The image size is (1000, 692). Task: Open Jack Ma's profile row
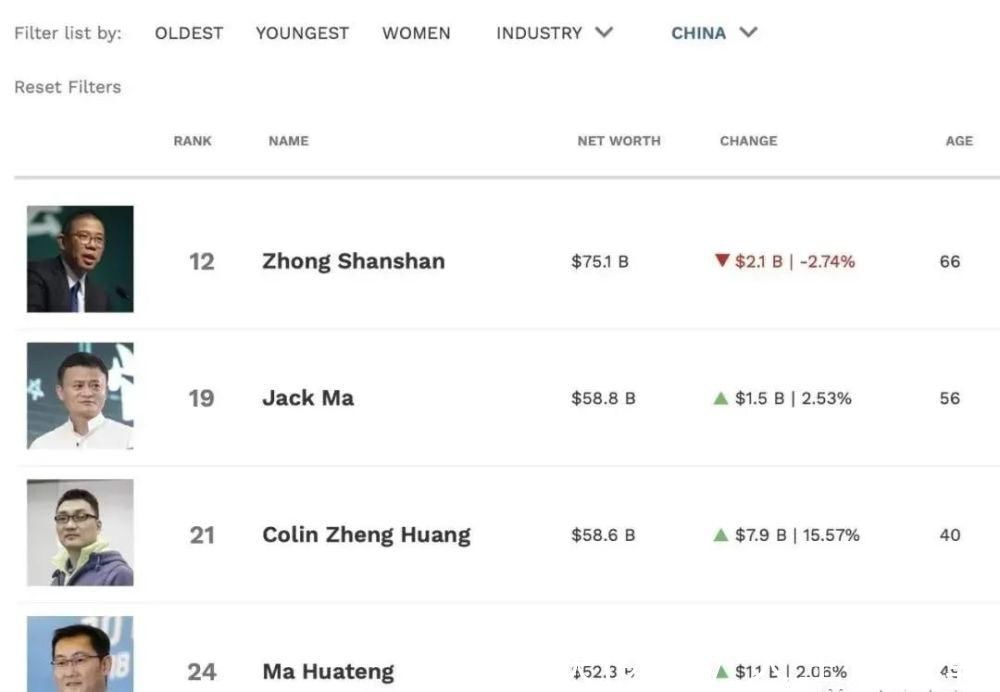point(308,398)
